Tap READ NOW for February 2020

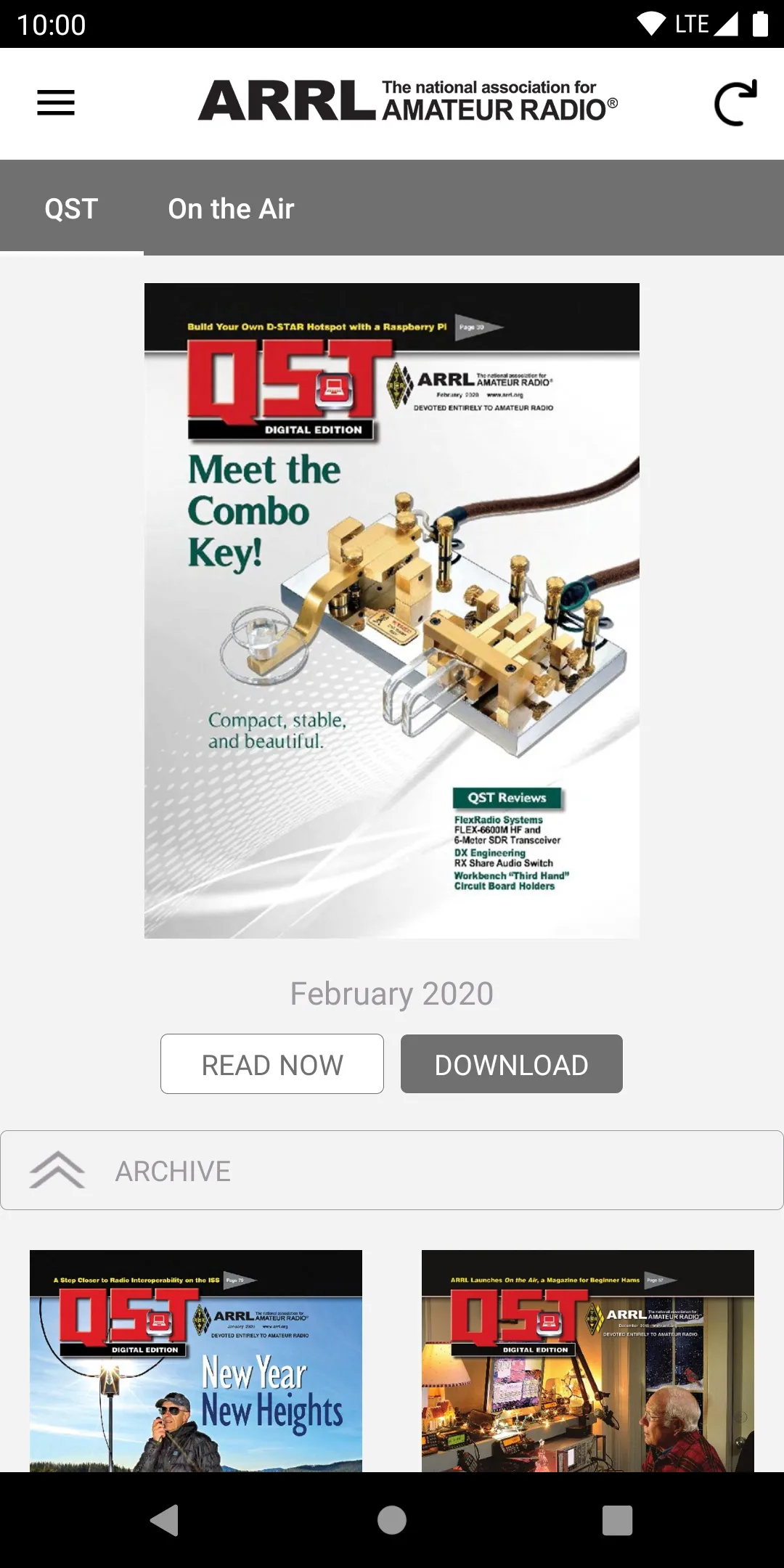(x=272, y=1064)
